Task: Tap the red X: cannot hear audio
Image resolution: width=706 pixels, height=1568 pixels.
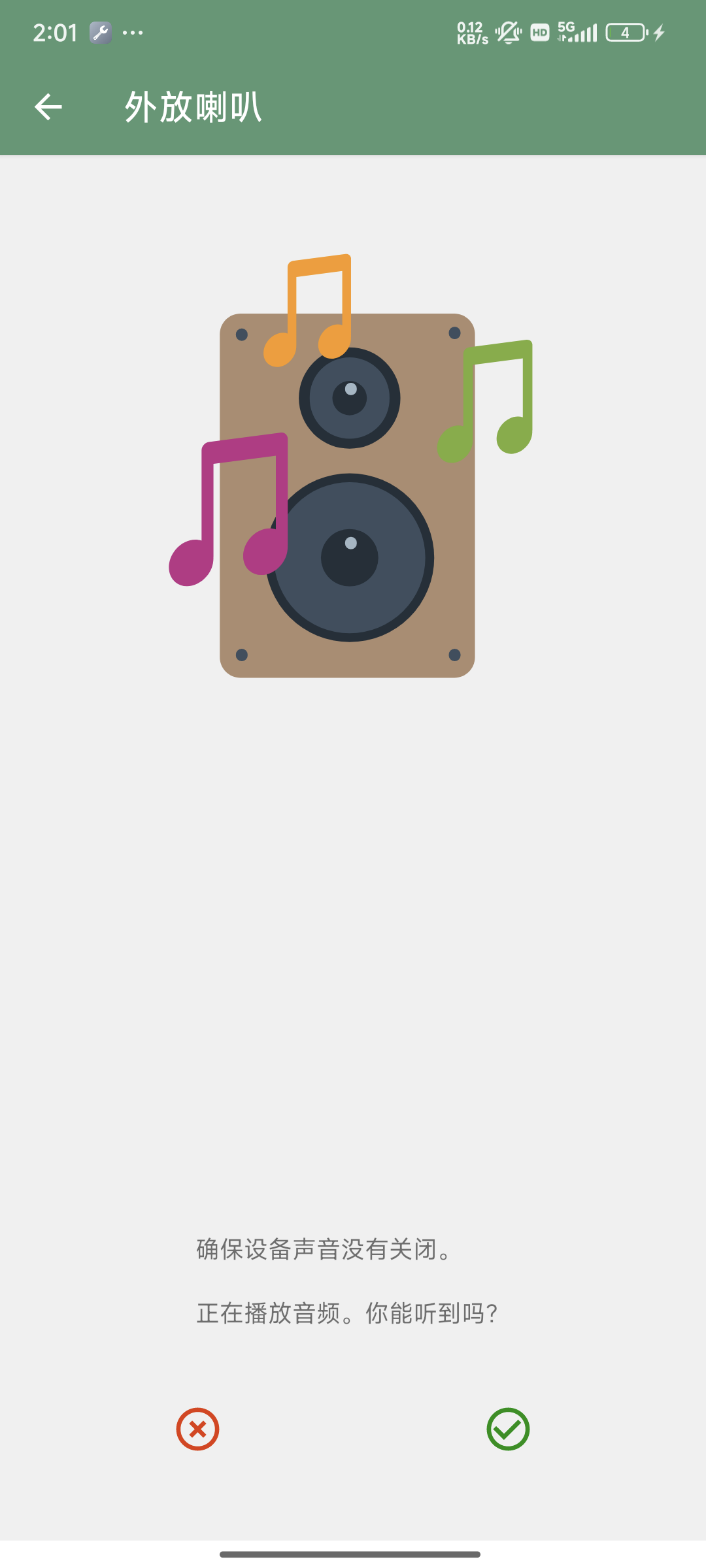Action: coord(197,1429)
